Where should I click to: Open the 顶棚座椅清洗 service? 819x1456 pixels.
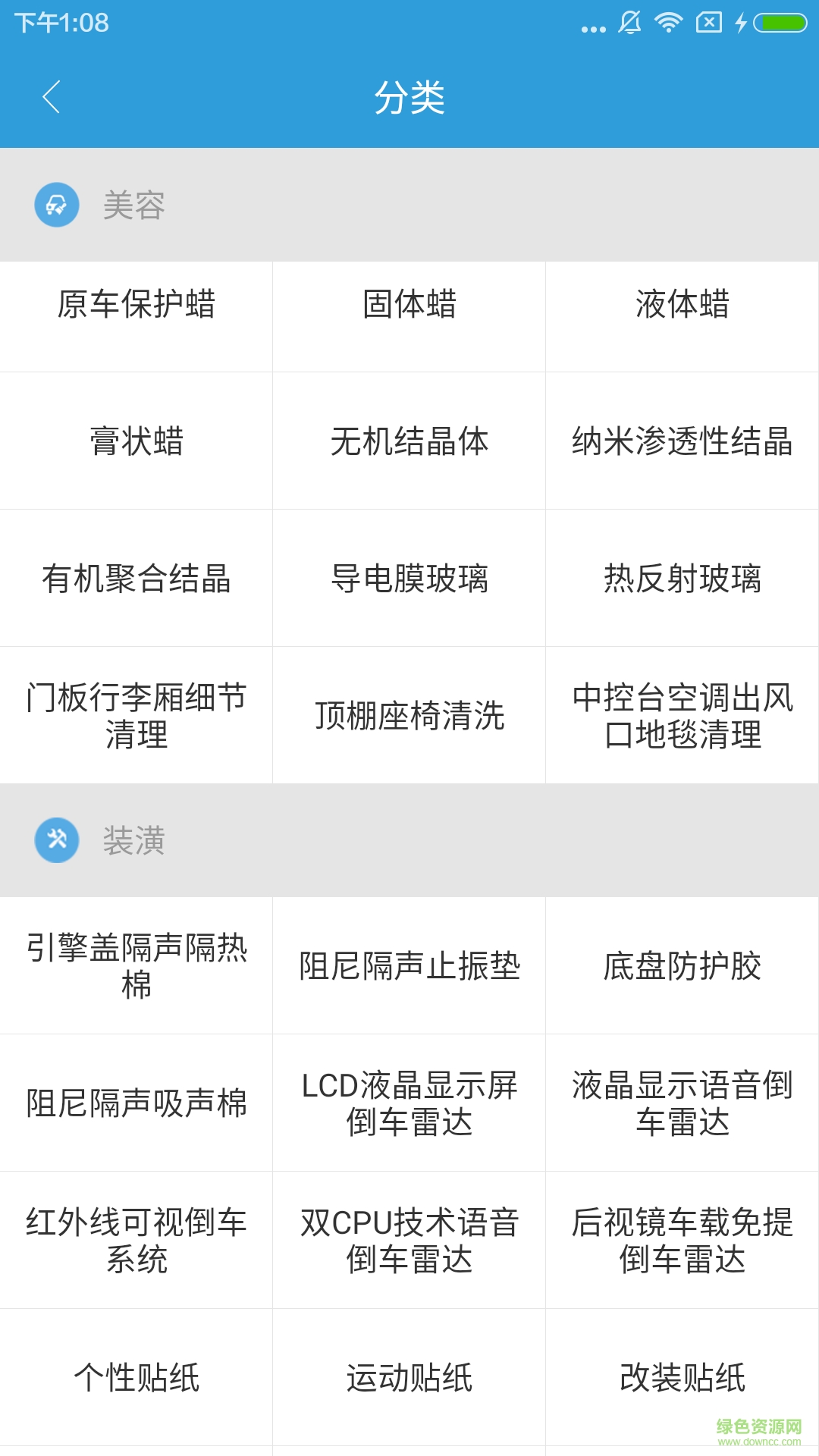pos(409,715)
